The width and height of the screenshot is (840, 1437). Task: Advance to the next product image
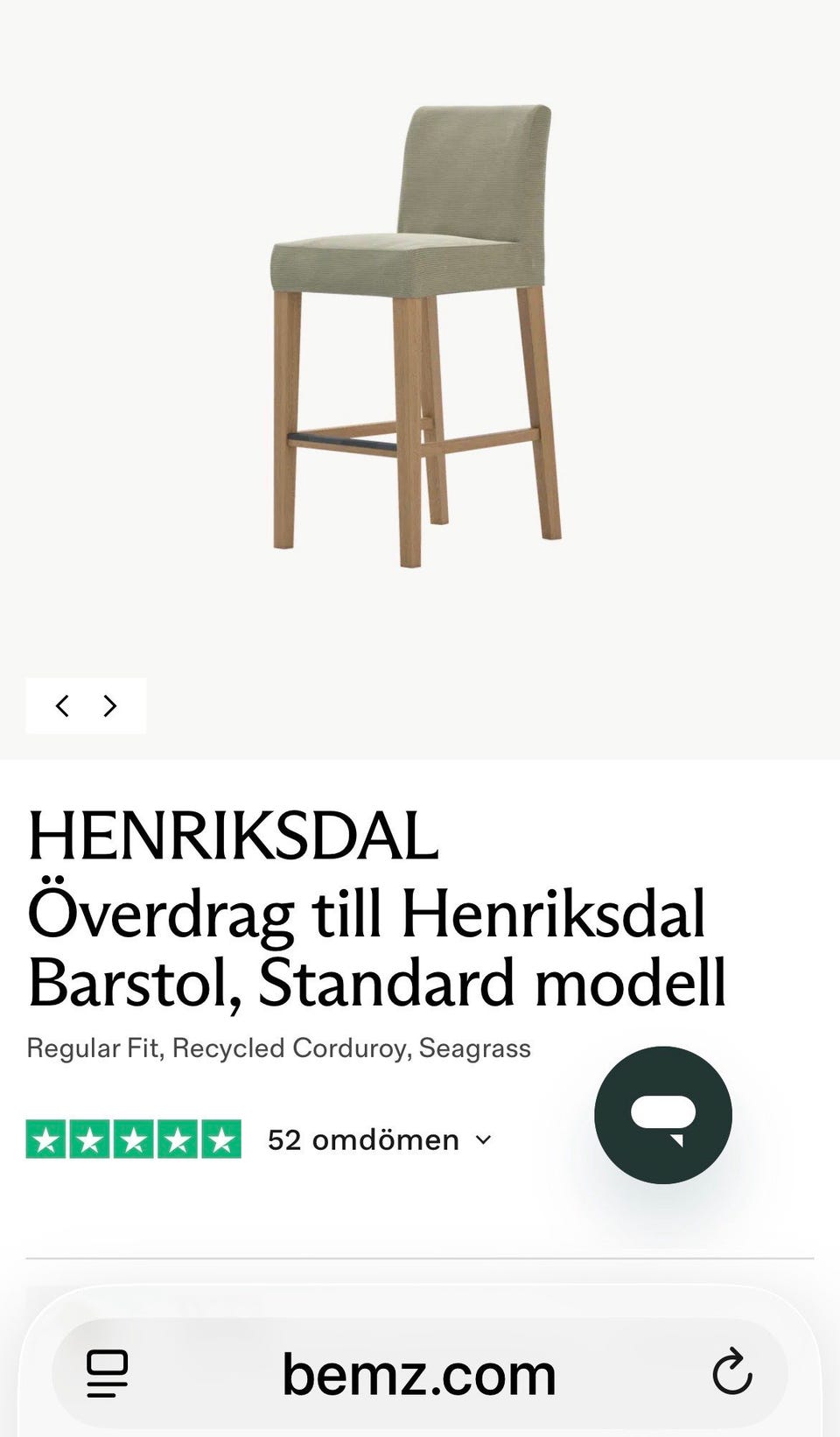coord(109,705)
